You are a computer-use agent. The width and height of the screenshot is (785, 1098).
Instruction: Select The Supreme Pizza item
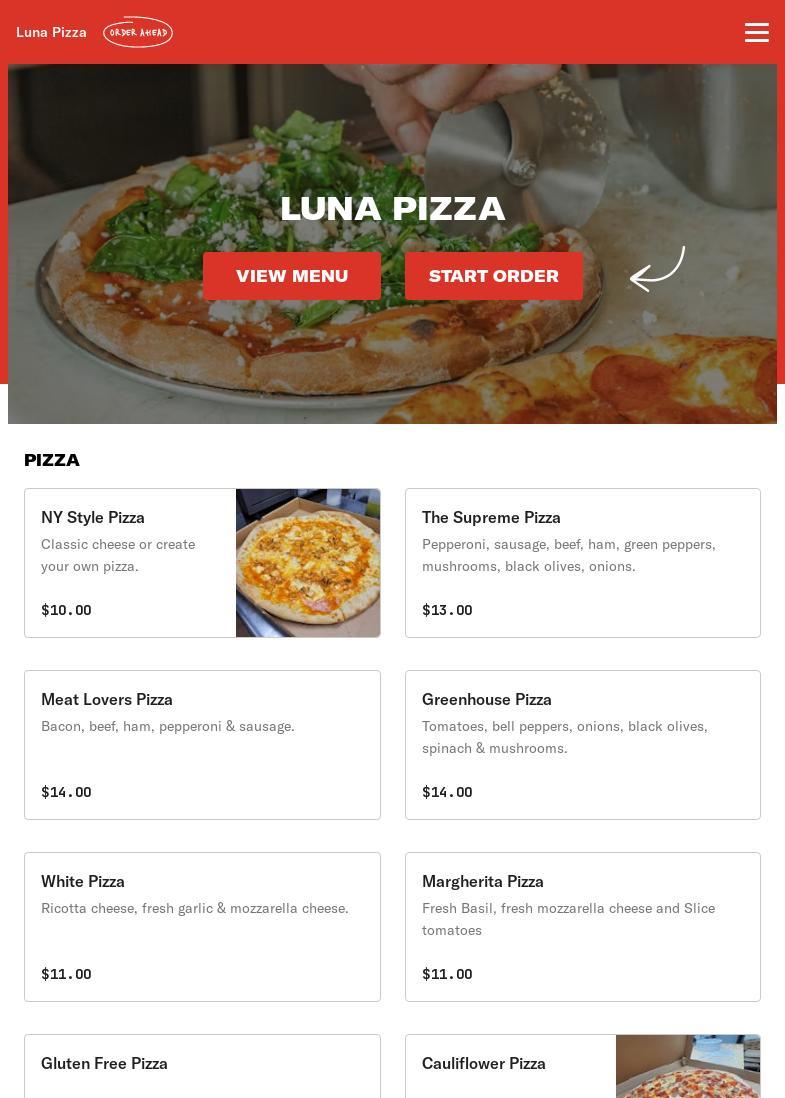coord(582,563)
